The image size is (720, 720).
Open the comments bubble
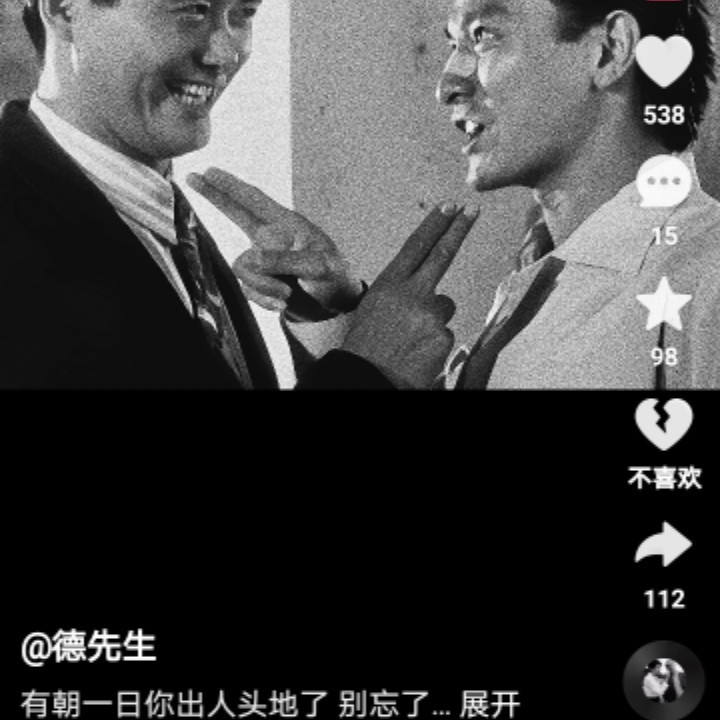click(x=664, y=181)
